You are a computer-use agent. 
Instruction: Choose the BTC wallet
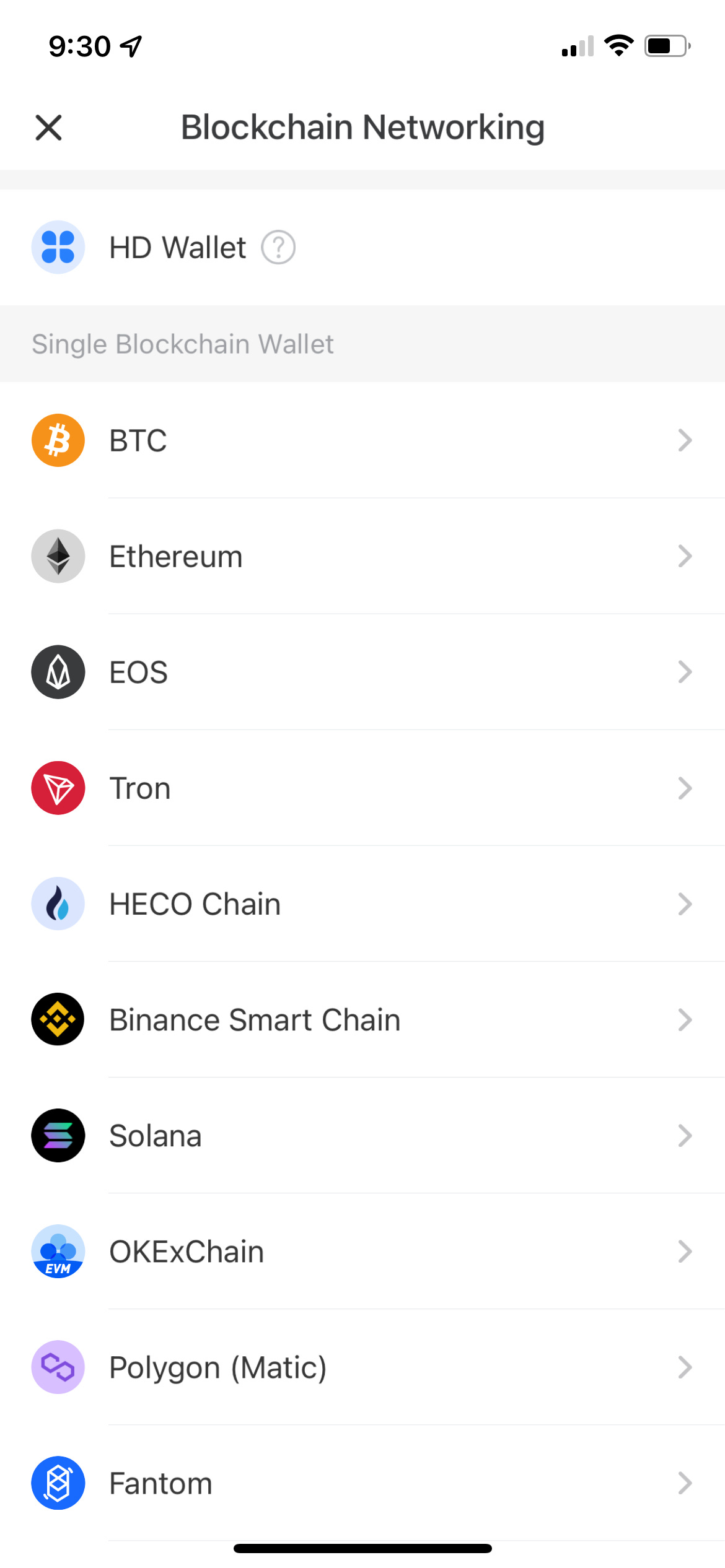point(362,440)
